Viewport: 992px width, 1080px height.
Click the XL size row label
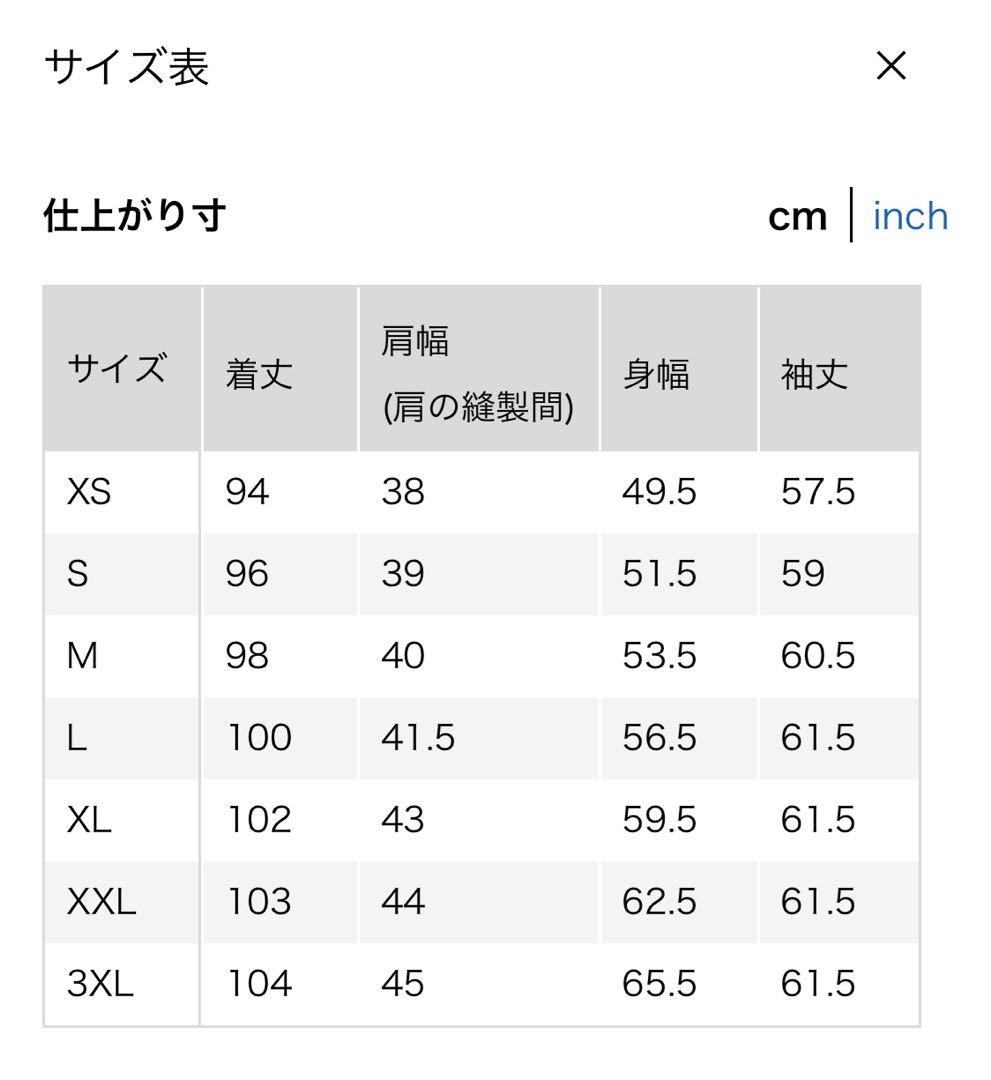[x=88, y=820]
